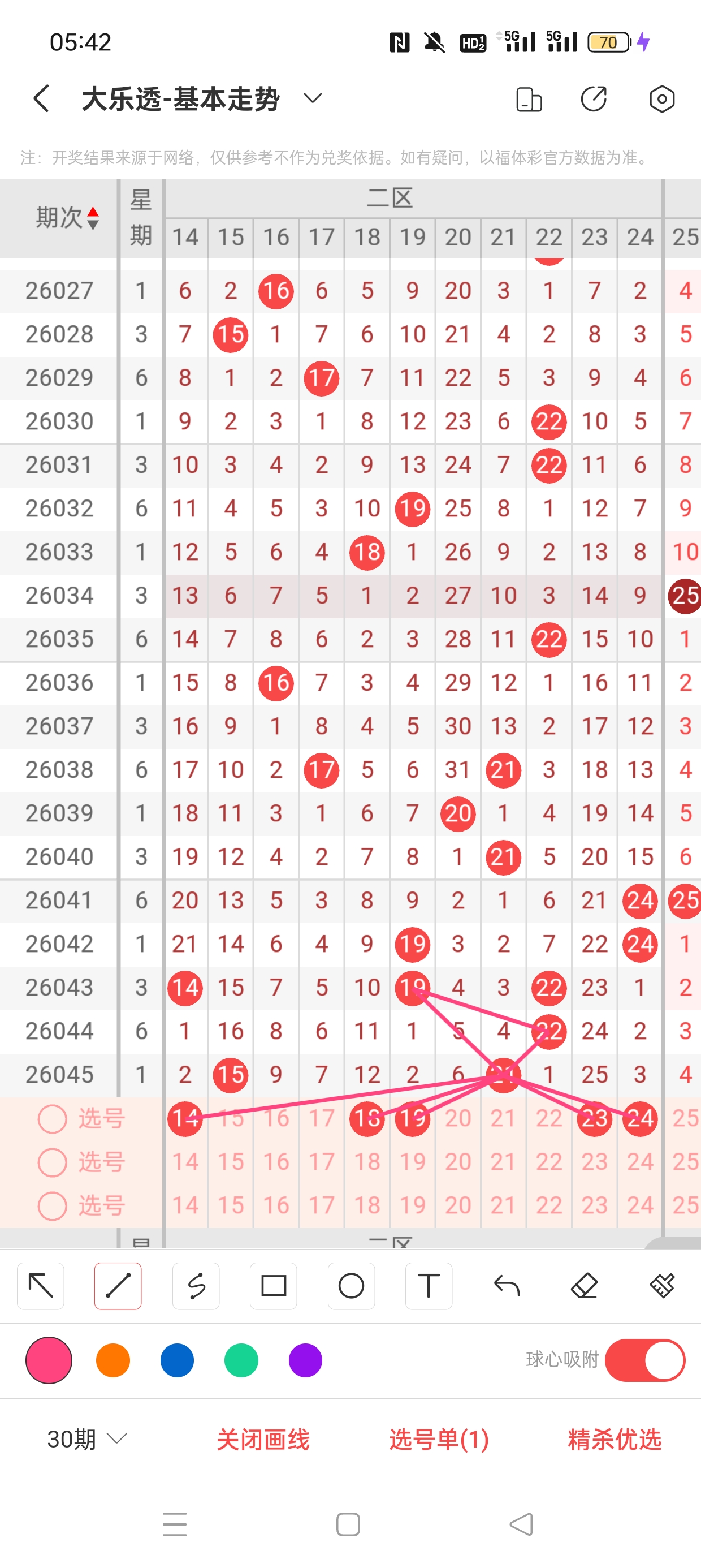Open the 30期 period count dropdown

(87, 1439)
